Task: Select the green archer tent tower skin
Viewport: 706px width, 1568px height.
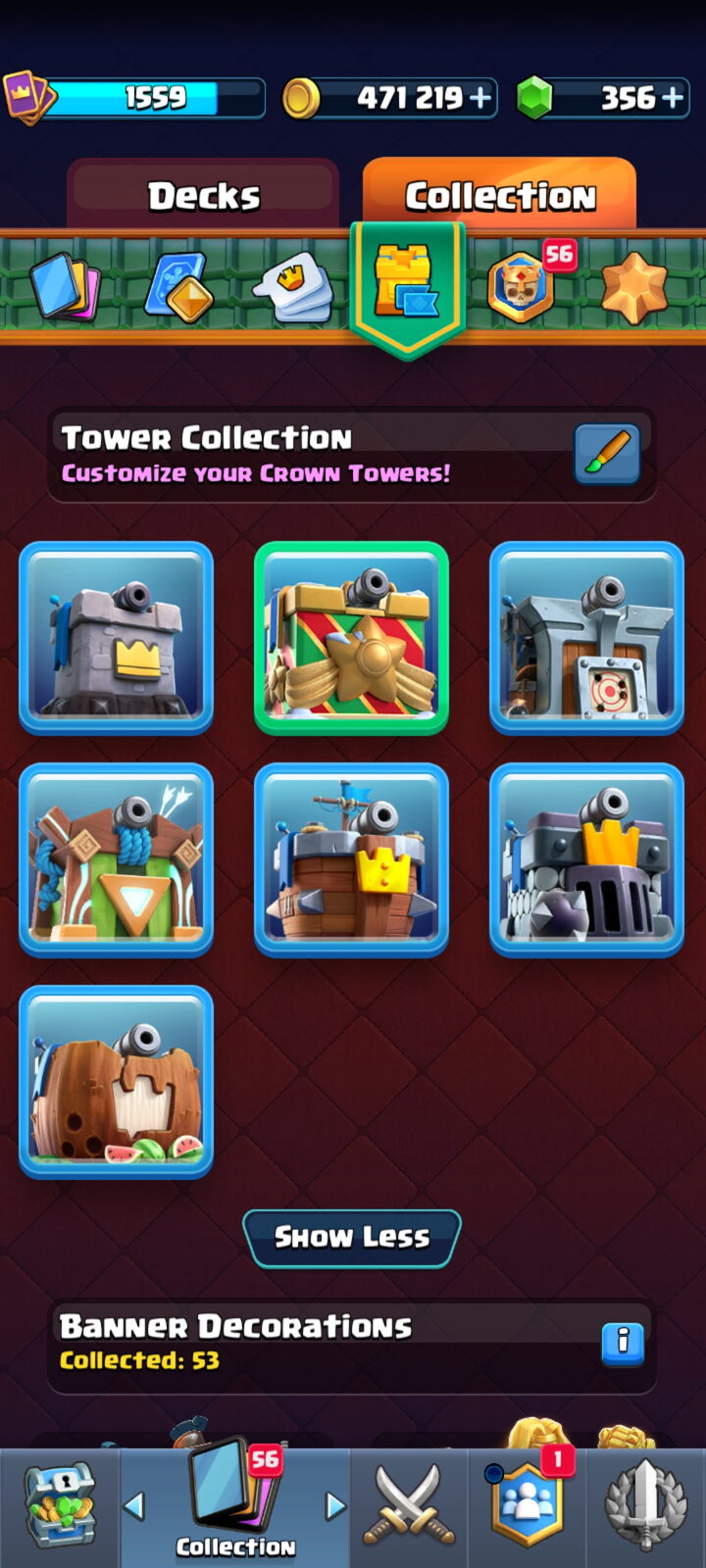Action: (117, 859)
